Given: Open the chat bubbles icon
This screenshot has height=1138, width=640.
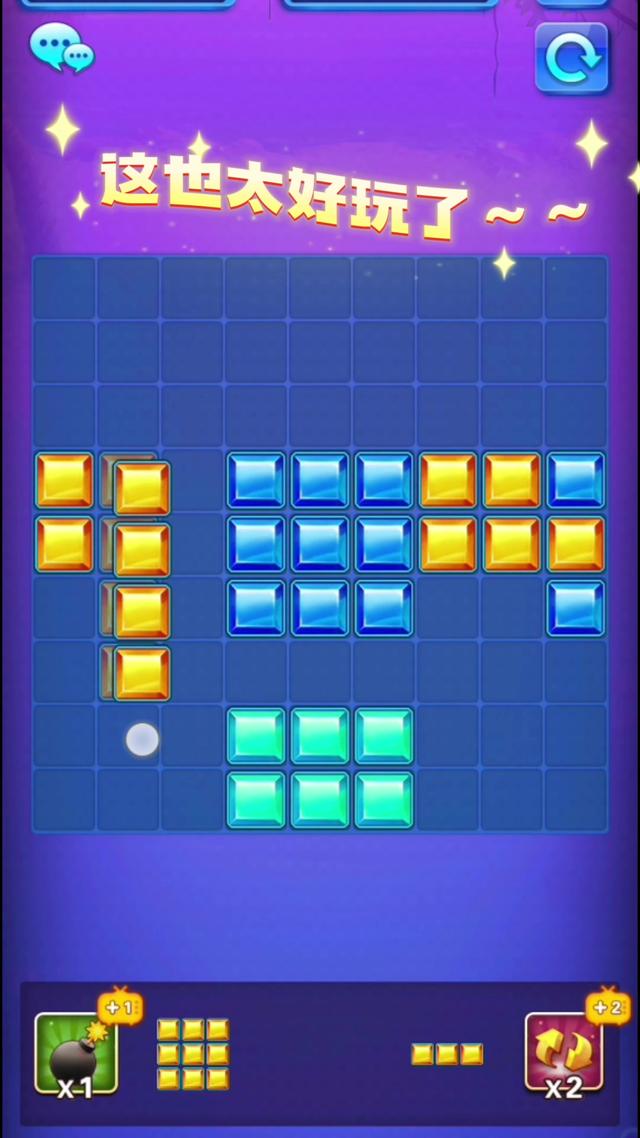Looking at the screenshot, I should (x=60, y=49).
